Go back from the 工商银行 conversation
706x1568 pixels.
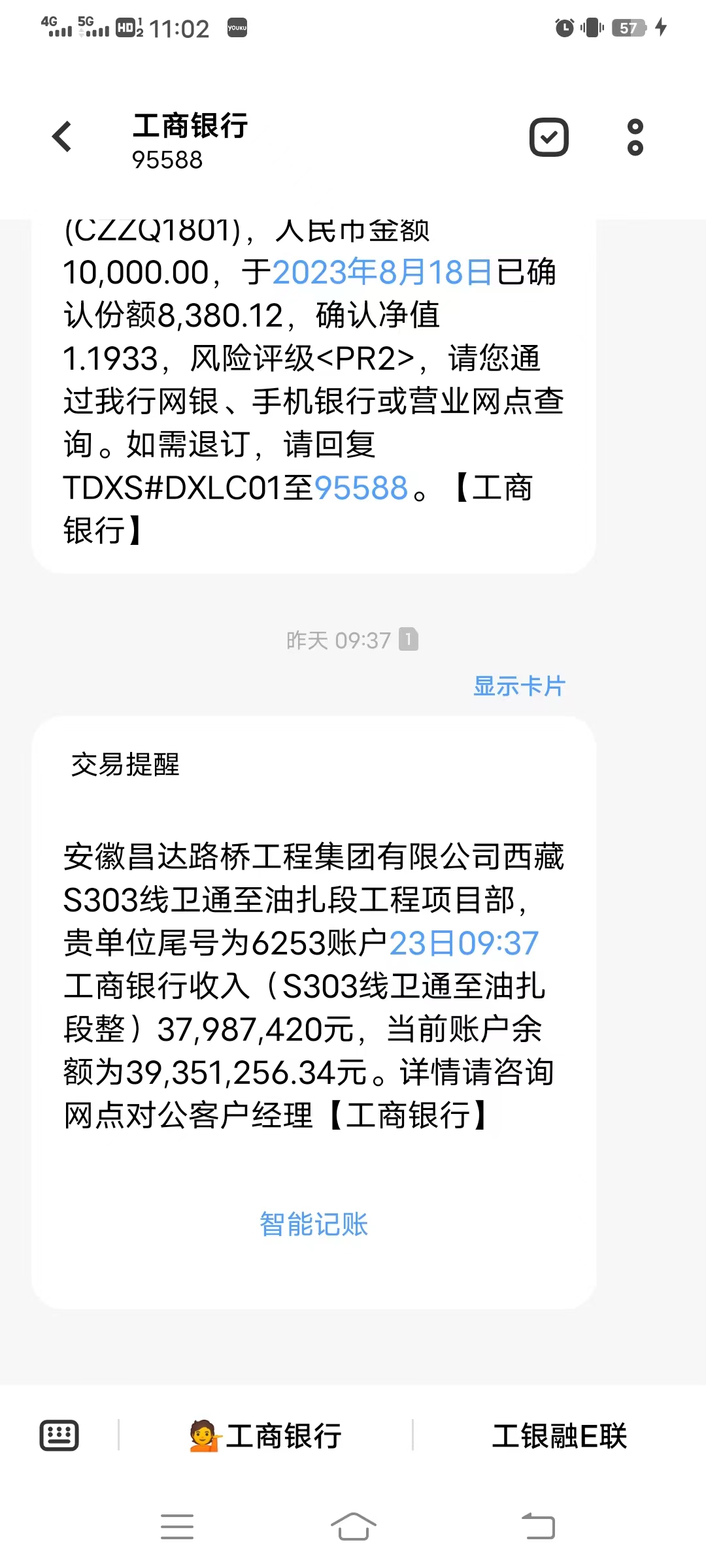point(62,137)
